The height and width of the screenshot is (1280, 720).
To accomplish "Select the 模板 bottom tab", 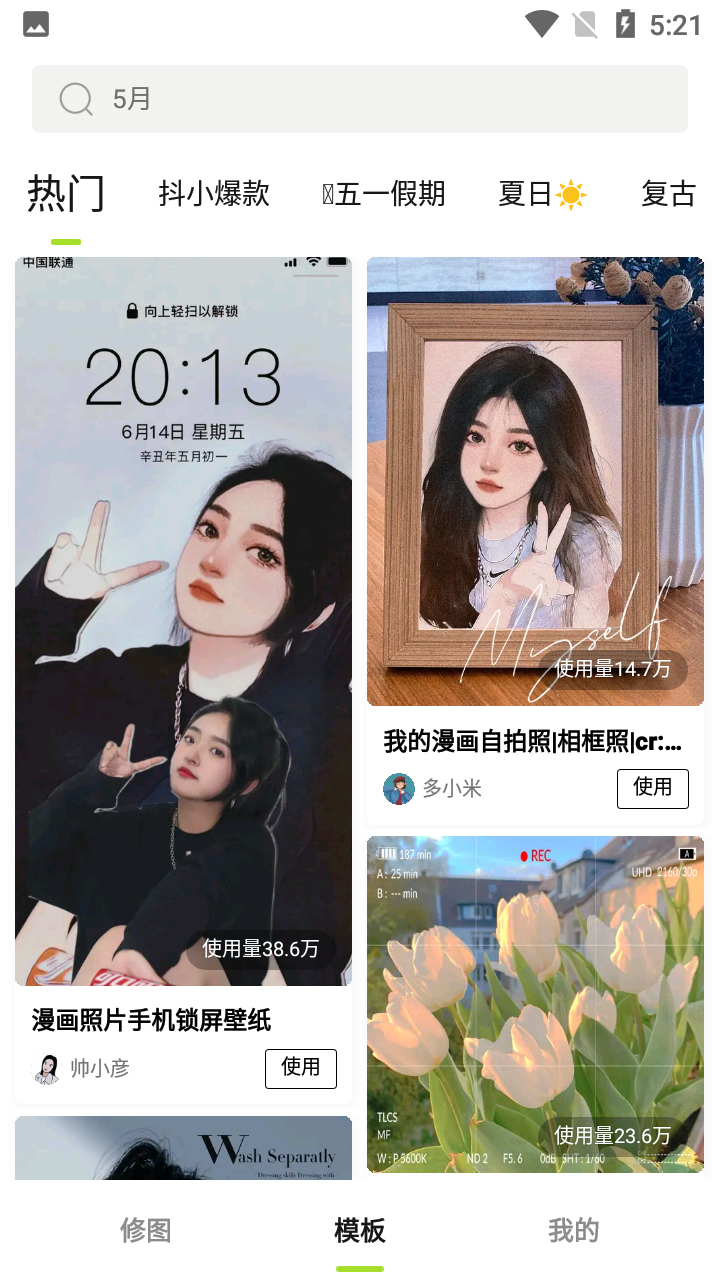I will point(360,1230).
